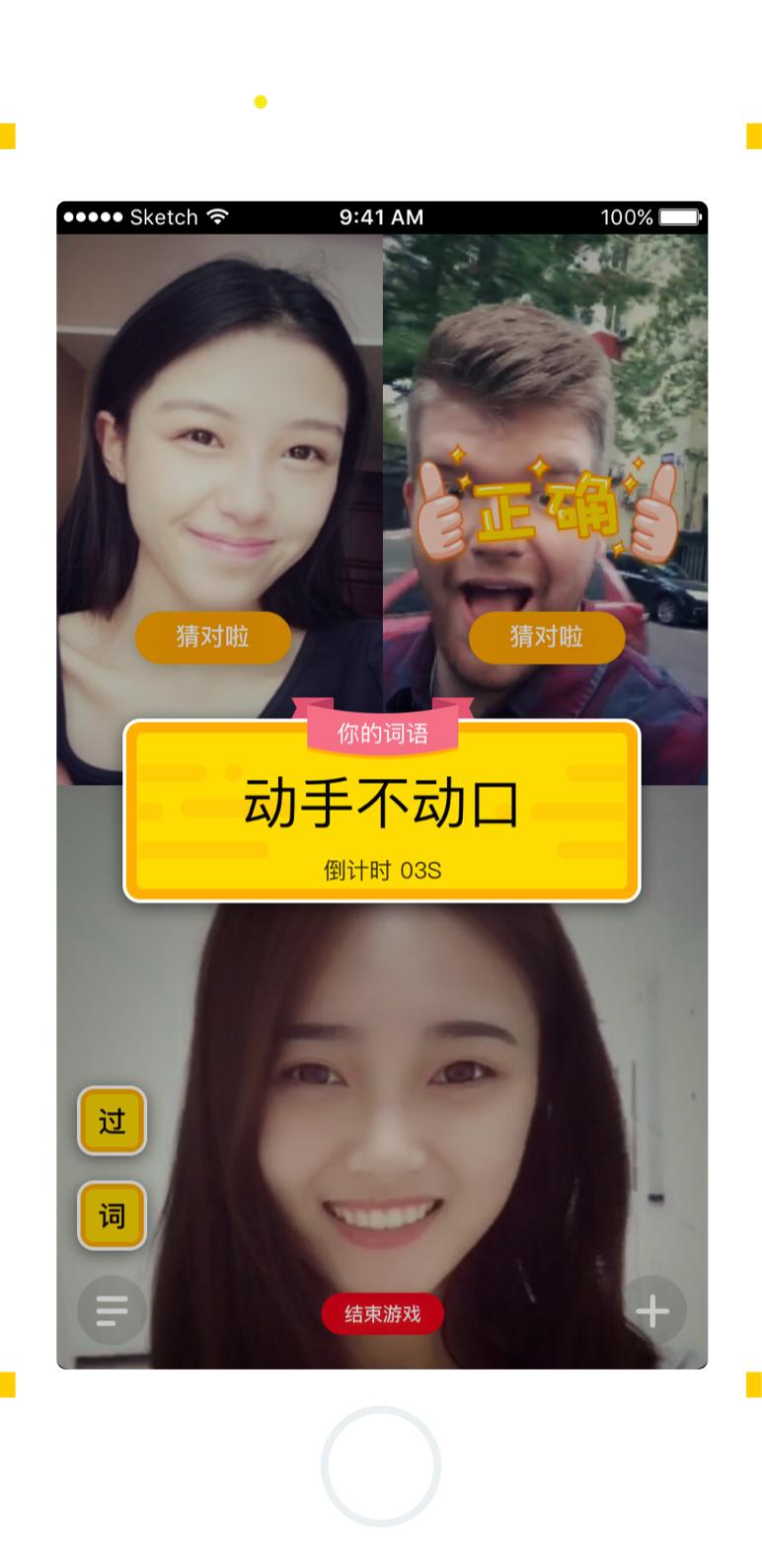
Task: Tap the 词 button
Action: [112, 1215]
